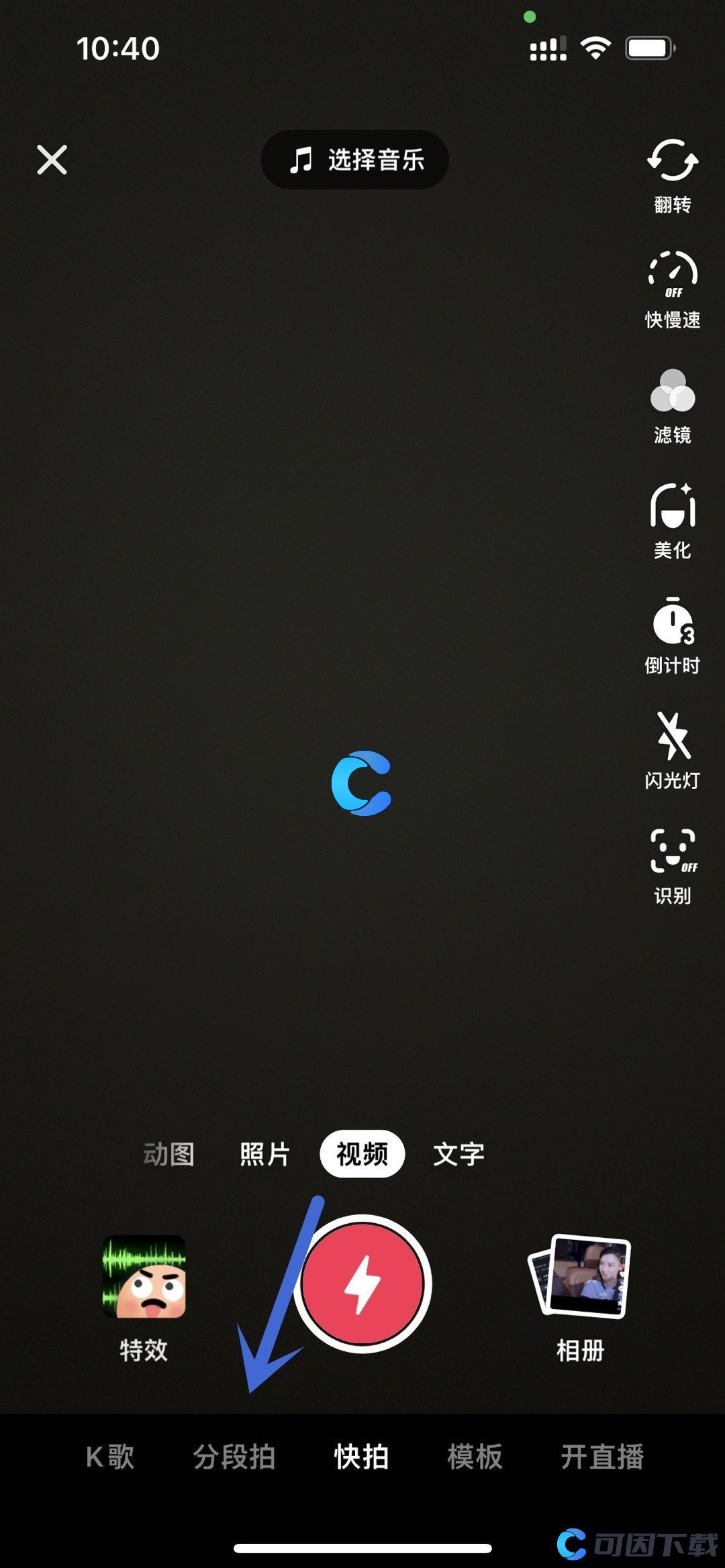Screen dimensions: 725x1568
Task: Switch to the 分段拍 tab
Action: point(234,1457)
